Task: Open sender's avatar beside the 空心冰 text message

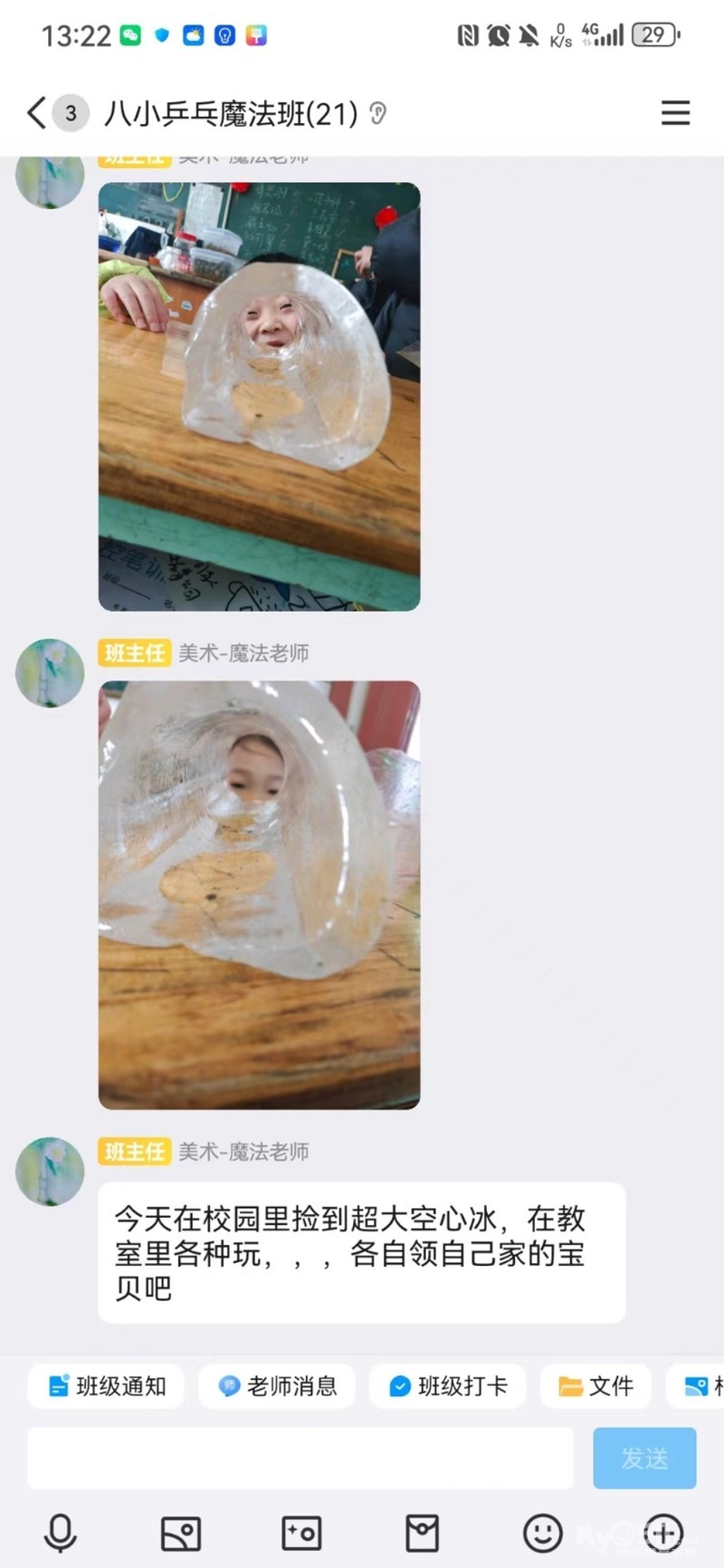Action: click(50, 1171)
